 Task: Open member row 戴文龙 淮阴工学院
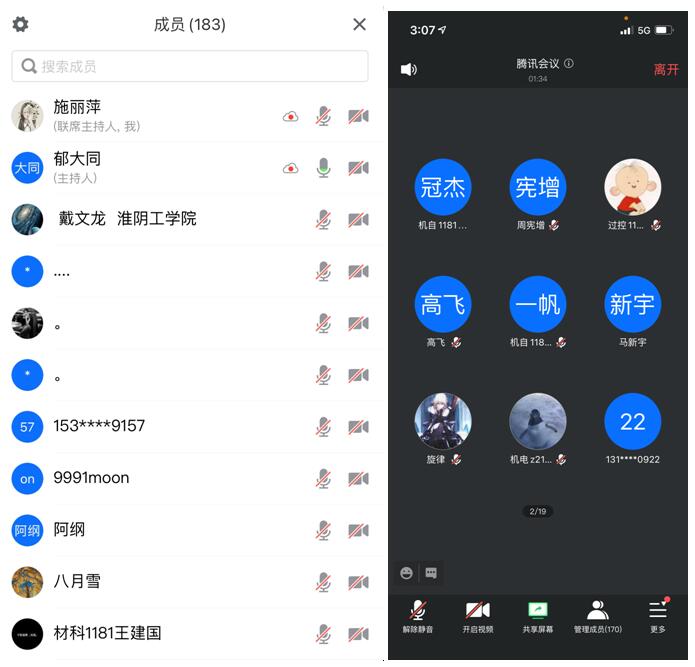(x=126, y=219)
